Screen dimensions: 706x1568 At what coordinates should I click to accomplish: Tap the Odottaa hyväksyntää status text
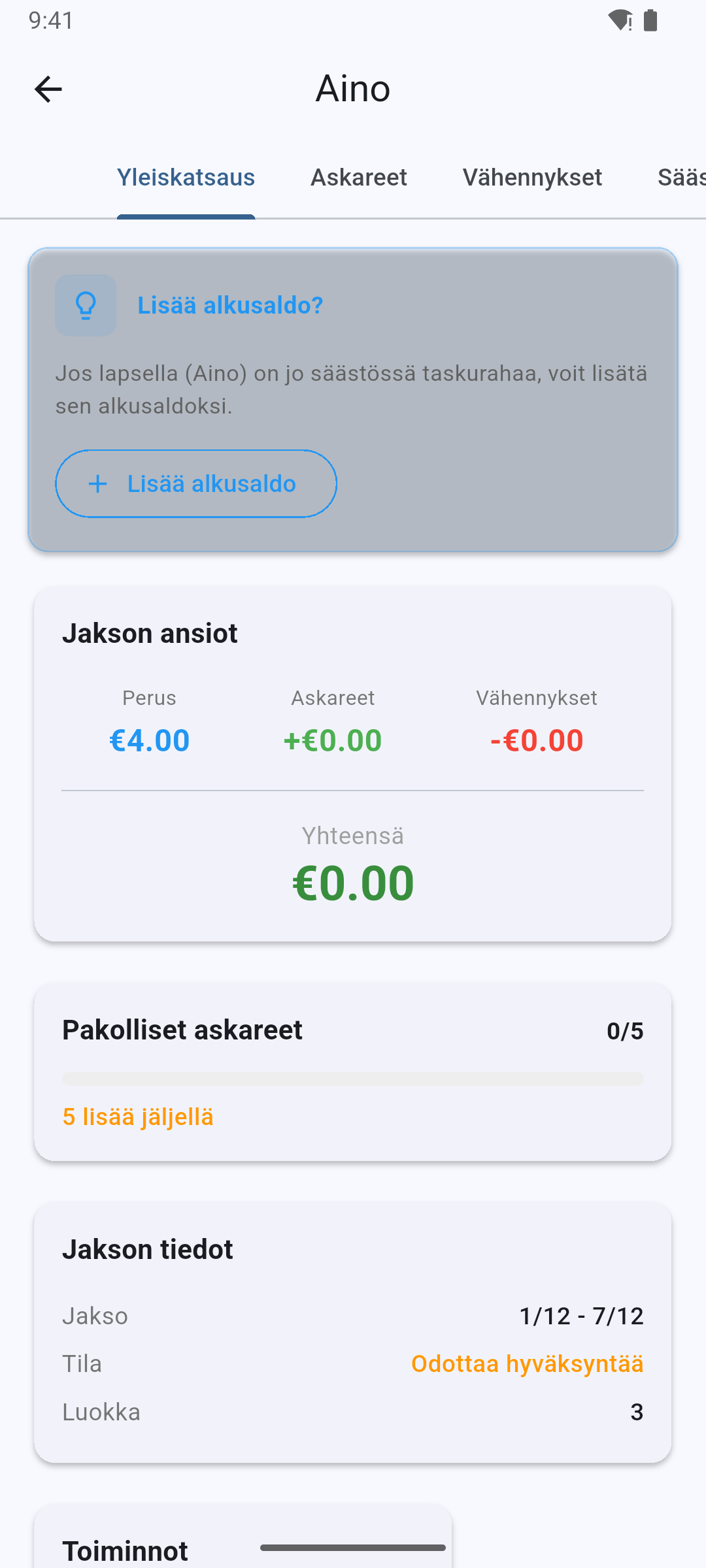coord(528,1364)
